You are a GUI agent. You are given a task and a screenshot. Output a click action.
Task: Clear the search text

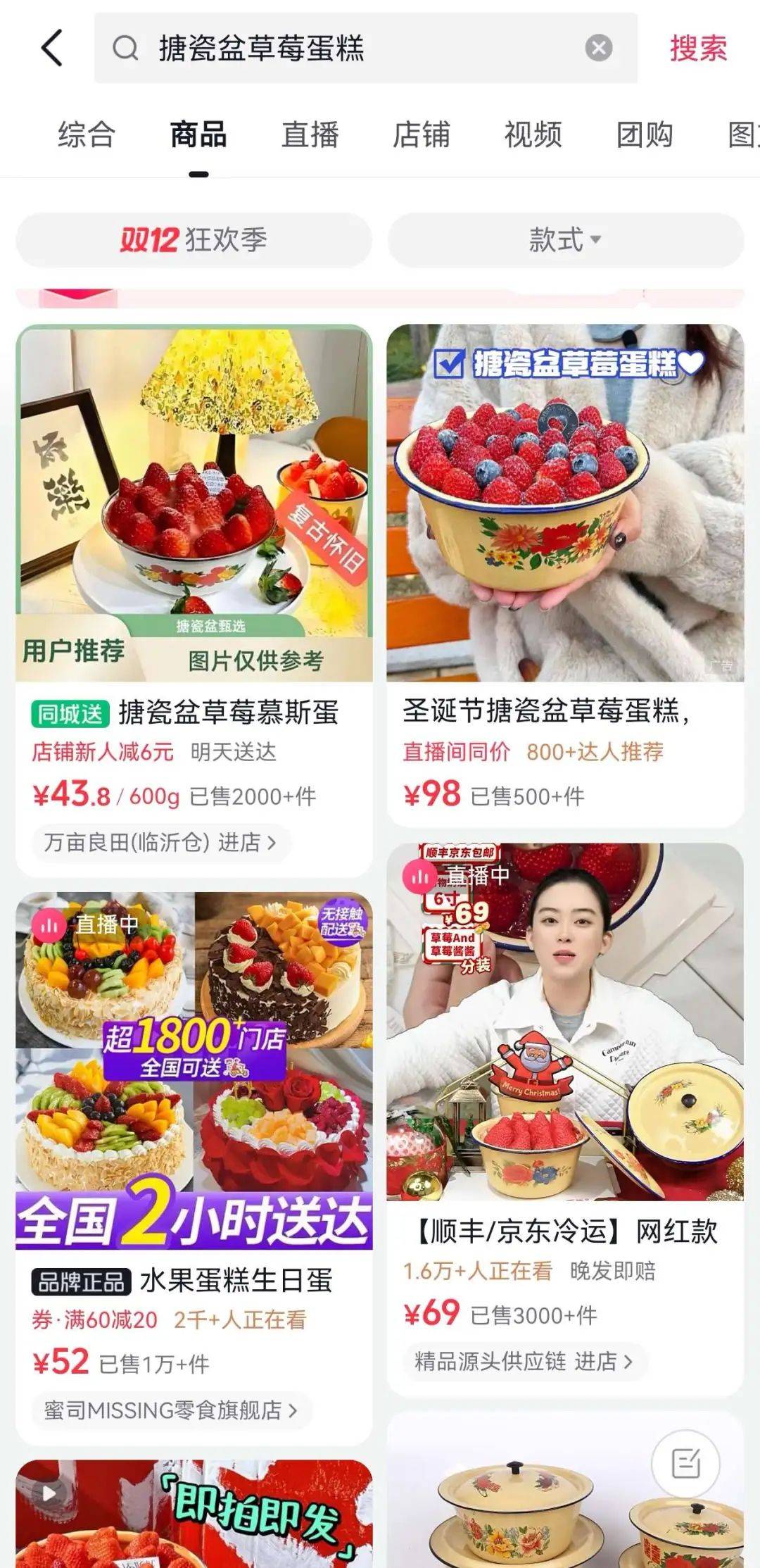[x=598, y=48]
